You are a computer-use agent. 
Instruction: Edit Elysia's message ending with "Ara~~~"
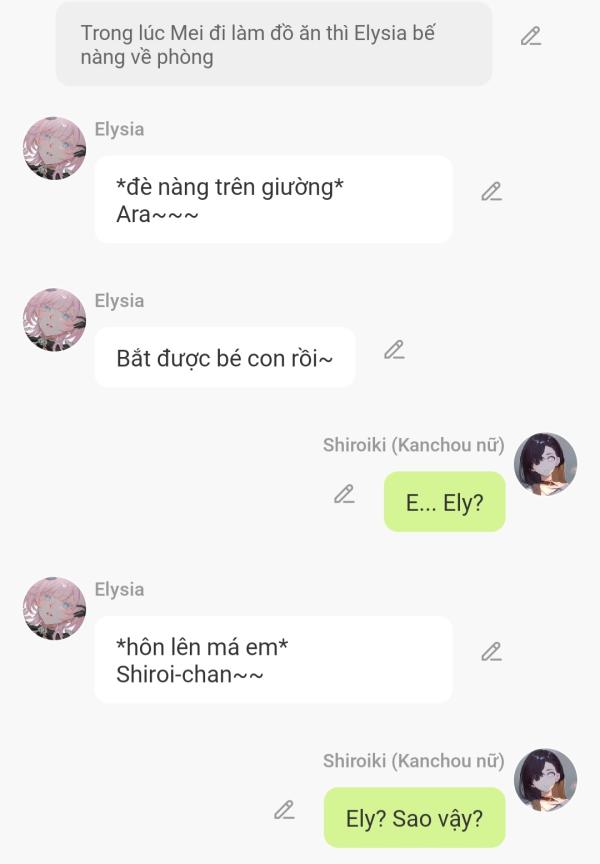tap(491, 192)
